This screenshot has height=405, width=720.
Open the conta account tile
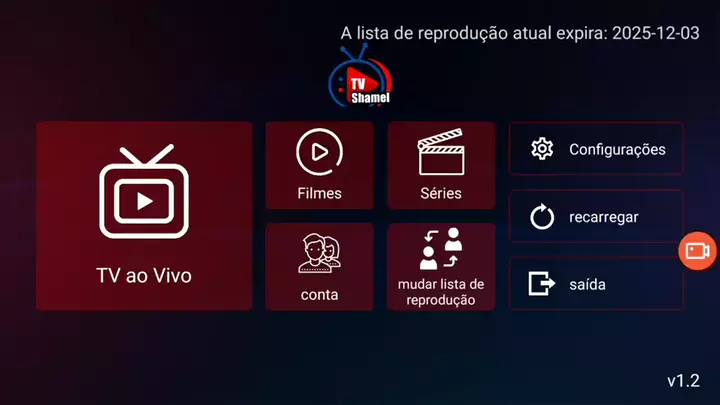pyautogui.click(x=319, y=266)
